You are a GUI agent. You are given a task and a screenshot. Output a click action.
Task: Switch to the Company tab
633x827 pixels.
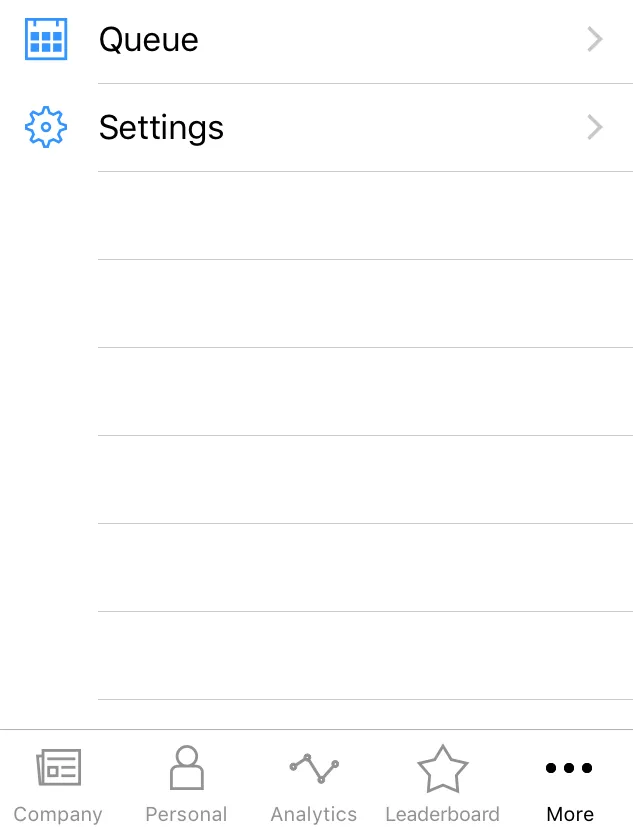[x=58, y=784]
